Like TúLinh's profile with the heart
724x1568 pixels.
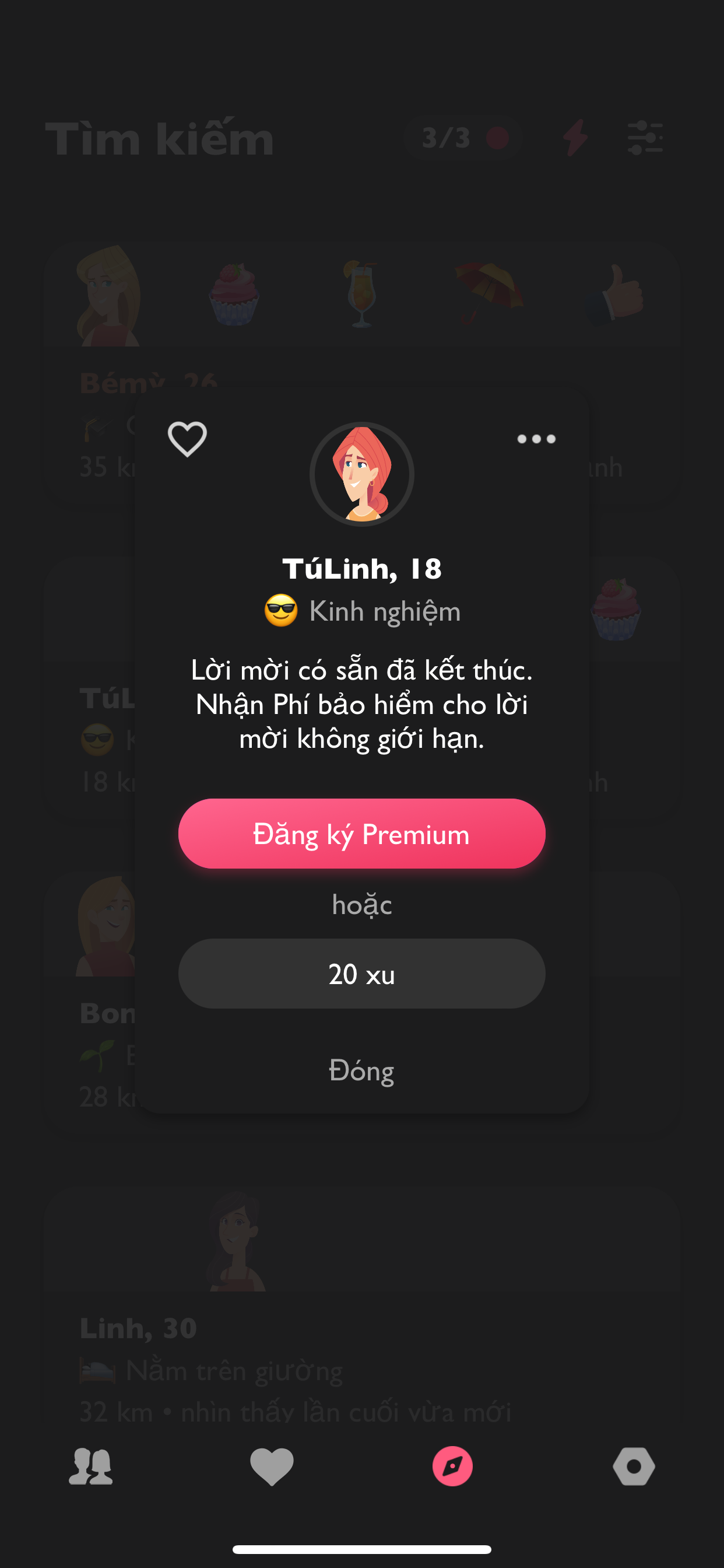(x=187, y=438)
